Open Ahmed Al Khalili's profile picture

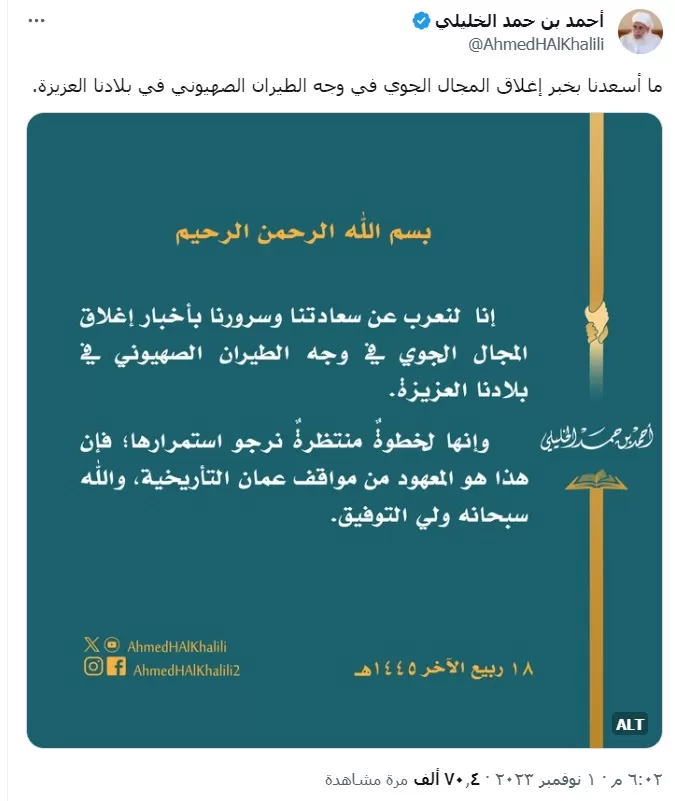click(x=640, y=31)
